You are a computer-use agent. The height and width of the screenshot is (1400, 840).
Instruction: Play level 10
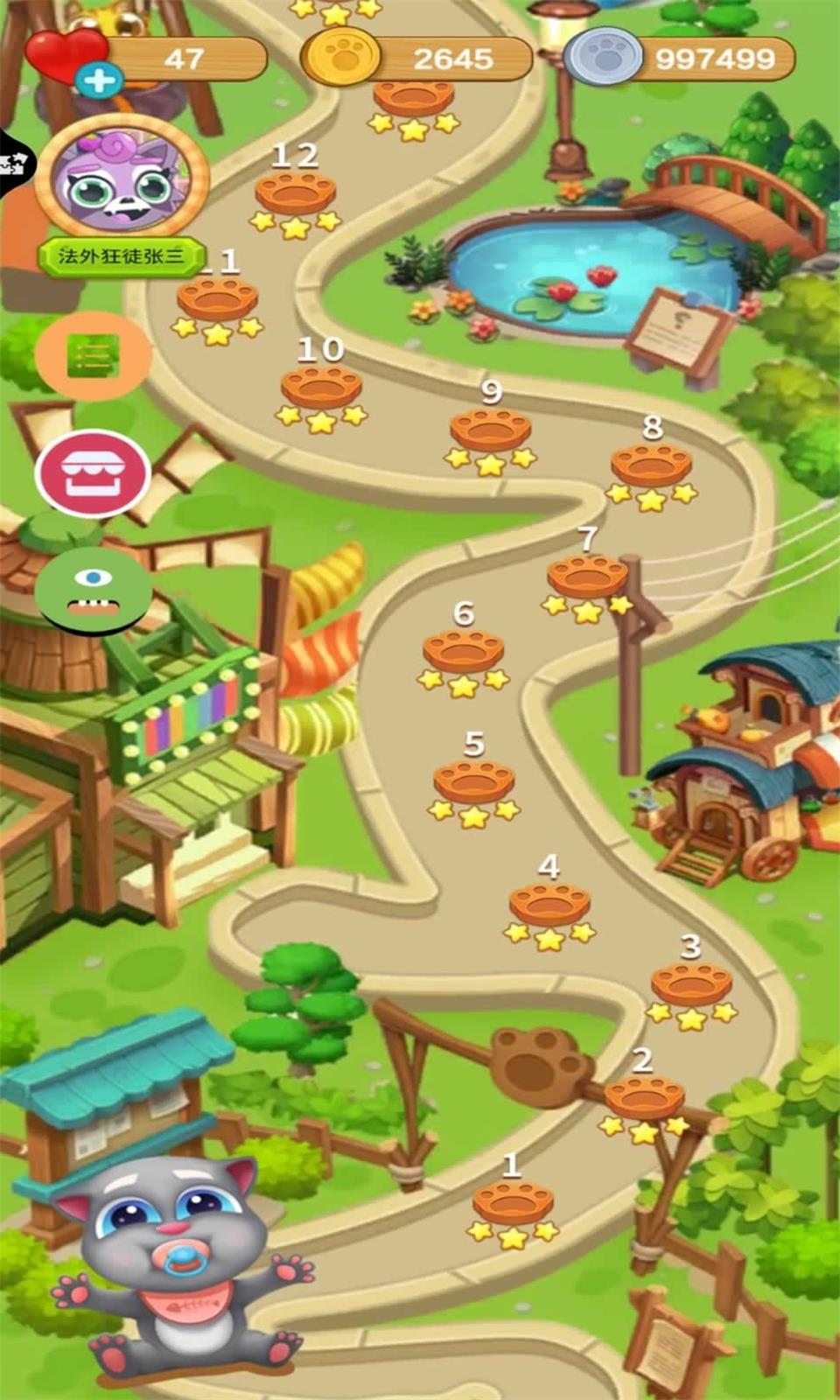[x=321, y=388]
